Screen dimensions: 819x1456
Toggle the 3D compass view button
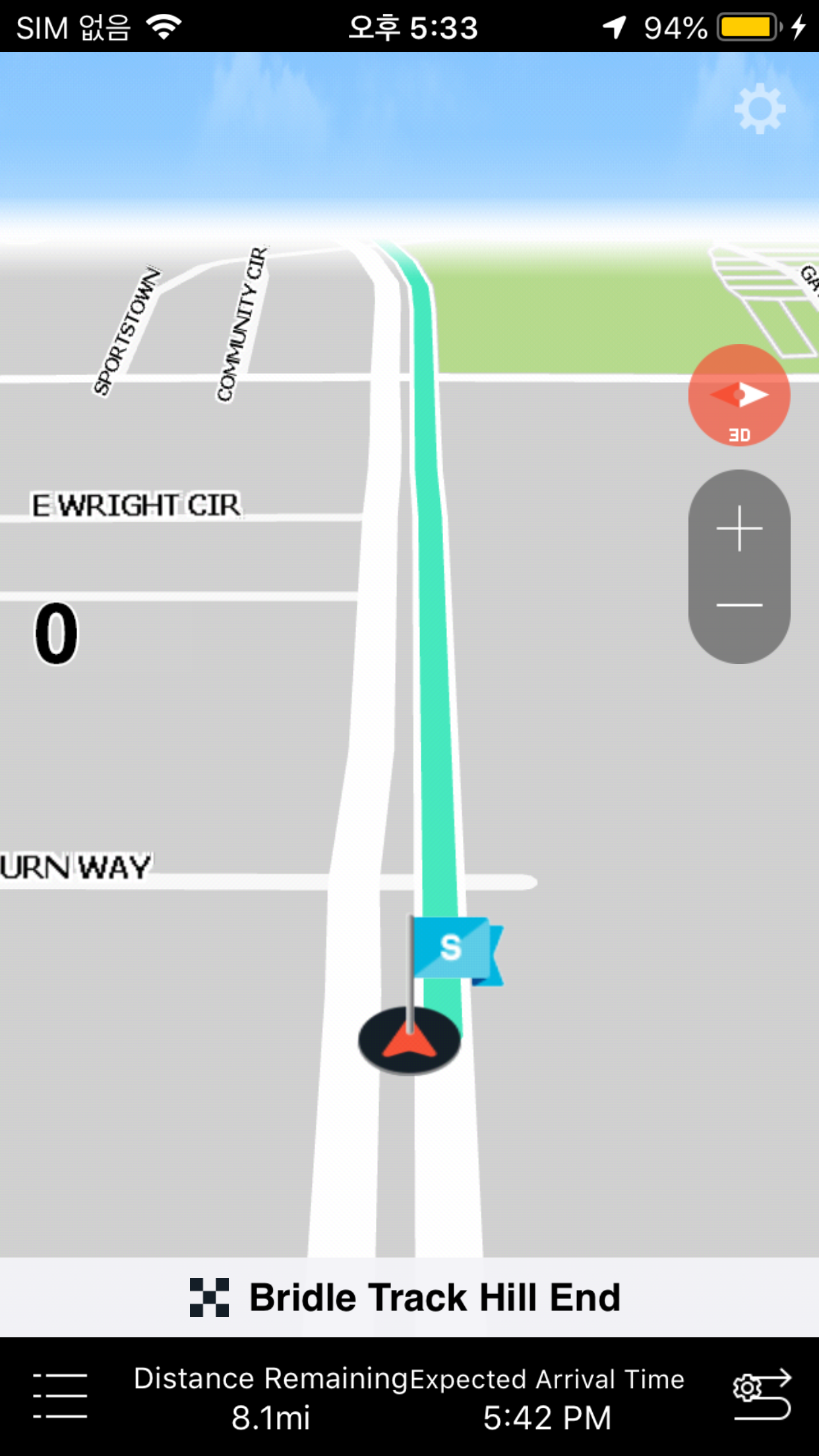click(739, 396)
